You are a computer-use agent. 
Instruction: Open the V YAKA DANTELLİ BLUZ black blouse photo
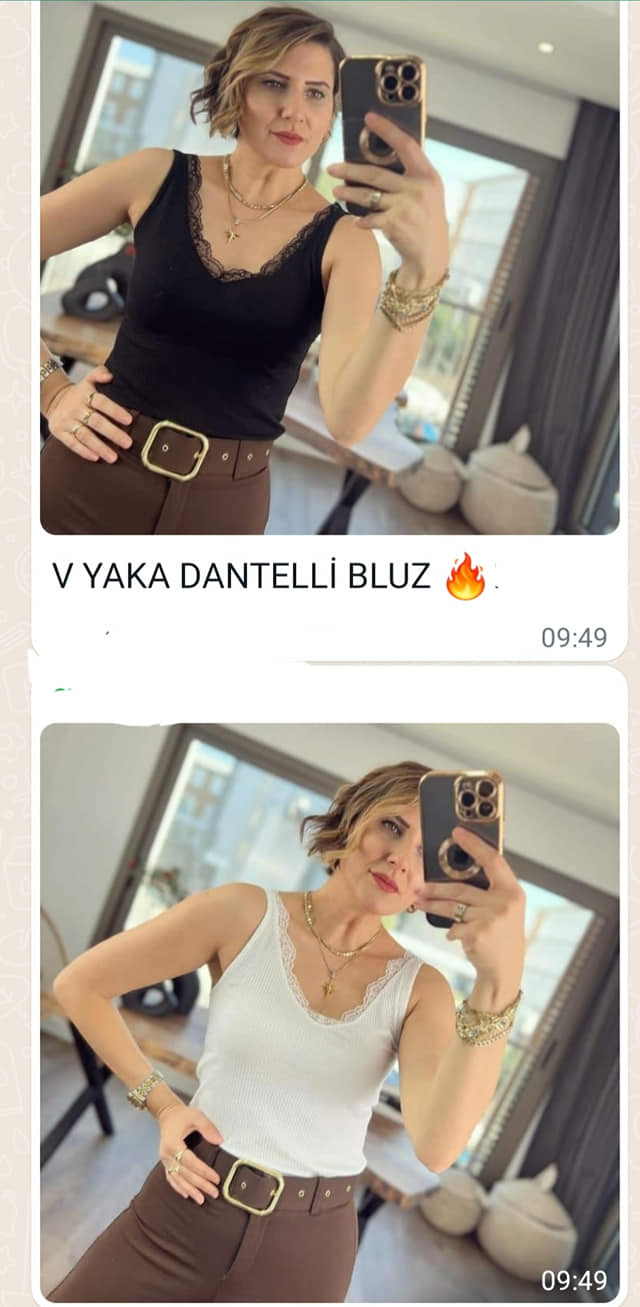[329, 268]
